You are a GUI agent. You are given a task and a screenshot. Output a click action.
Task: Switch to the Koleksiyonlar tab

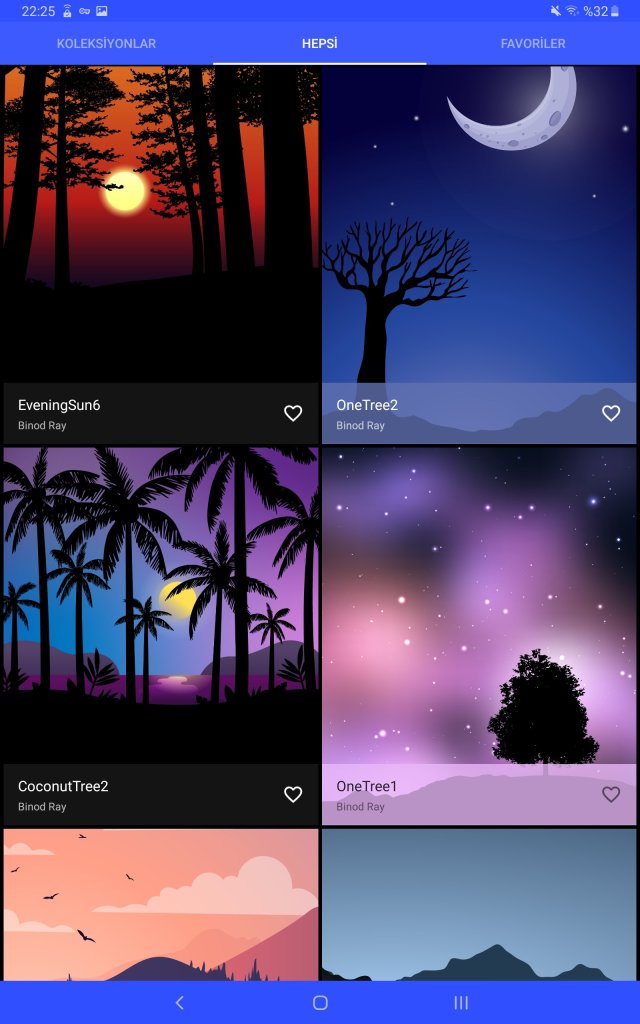(x=106, y=44)
